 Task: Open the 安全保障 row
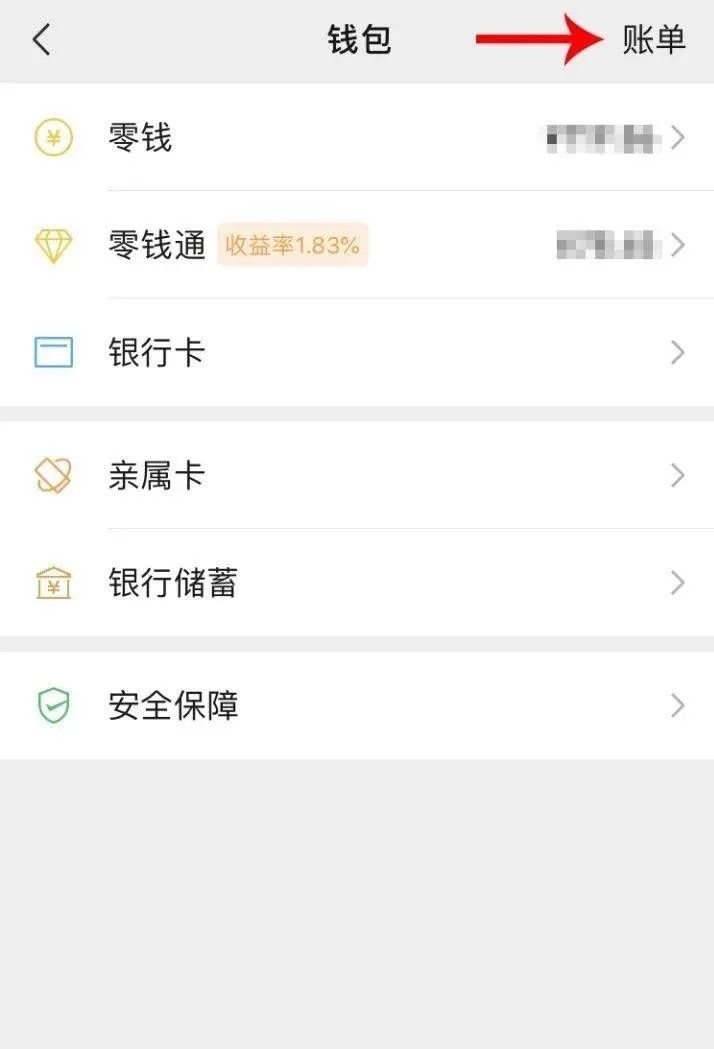(357, 706)
